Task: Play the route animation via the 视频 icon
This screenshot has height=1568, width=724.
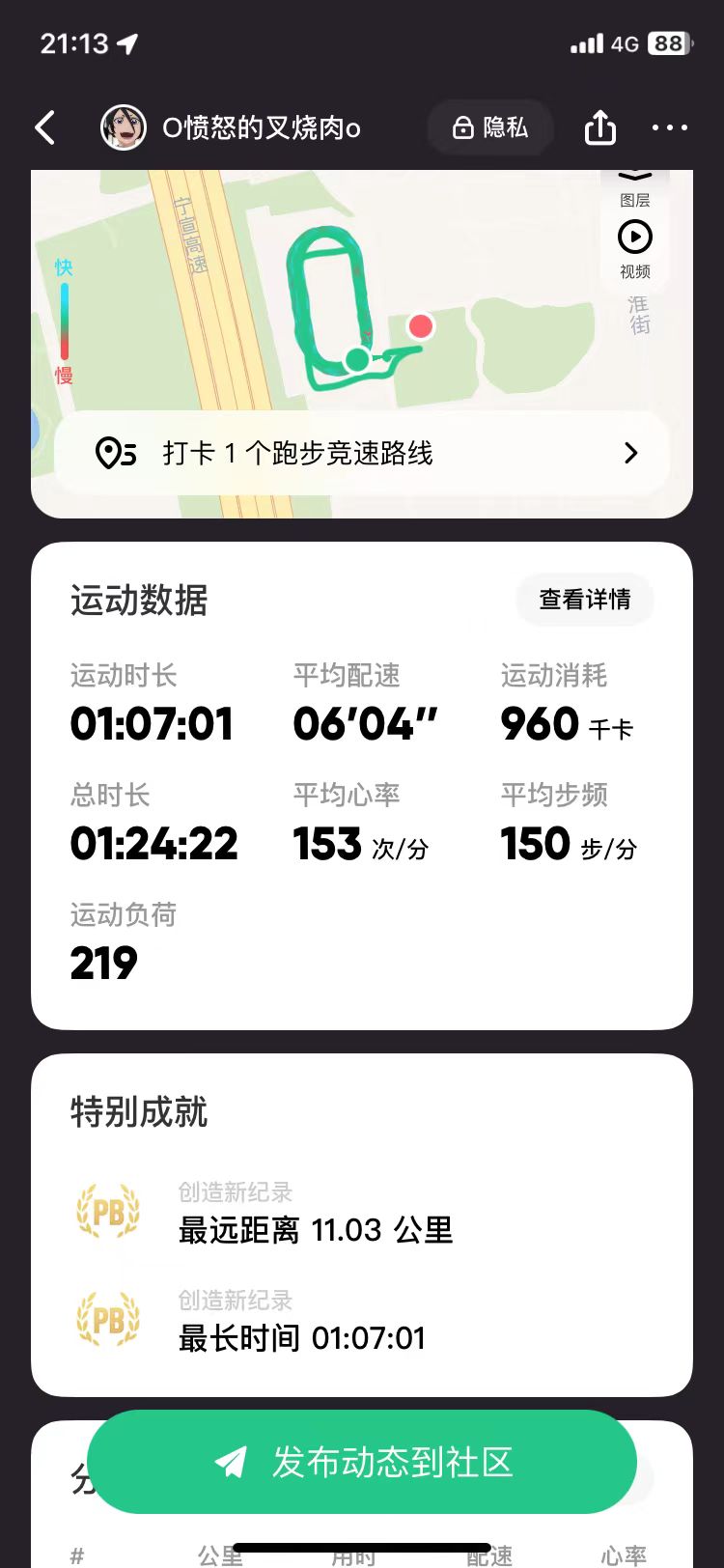Action: click(x=635, y=238)
